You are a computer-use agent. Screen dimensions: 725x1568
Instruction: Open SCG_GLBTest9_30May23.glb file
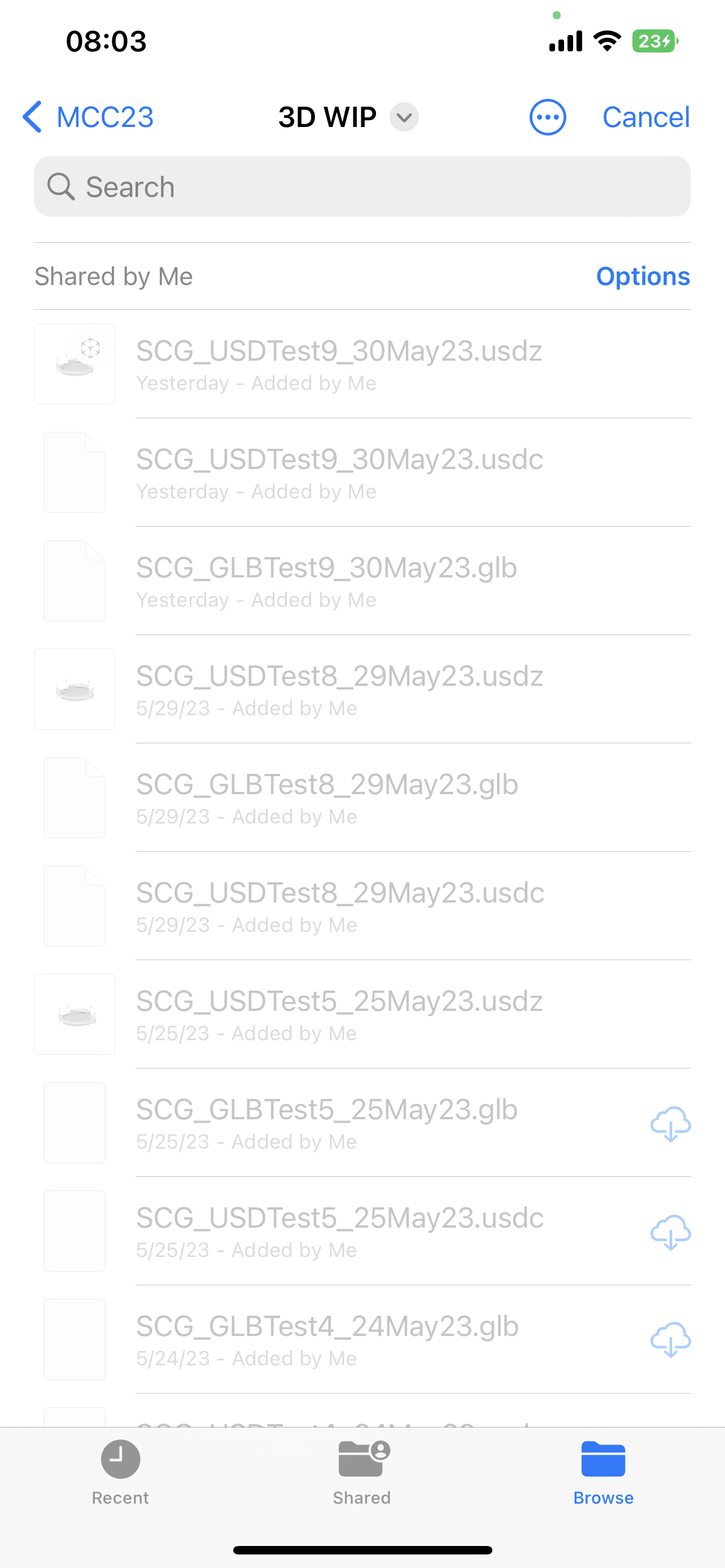(326, 567)
